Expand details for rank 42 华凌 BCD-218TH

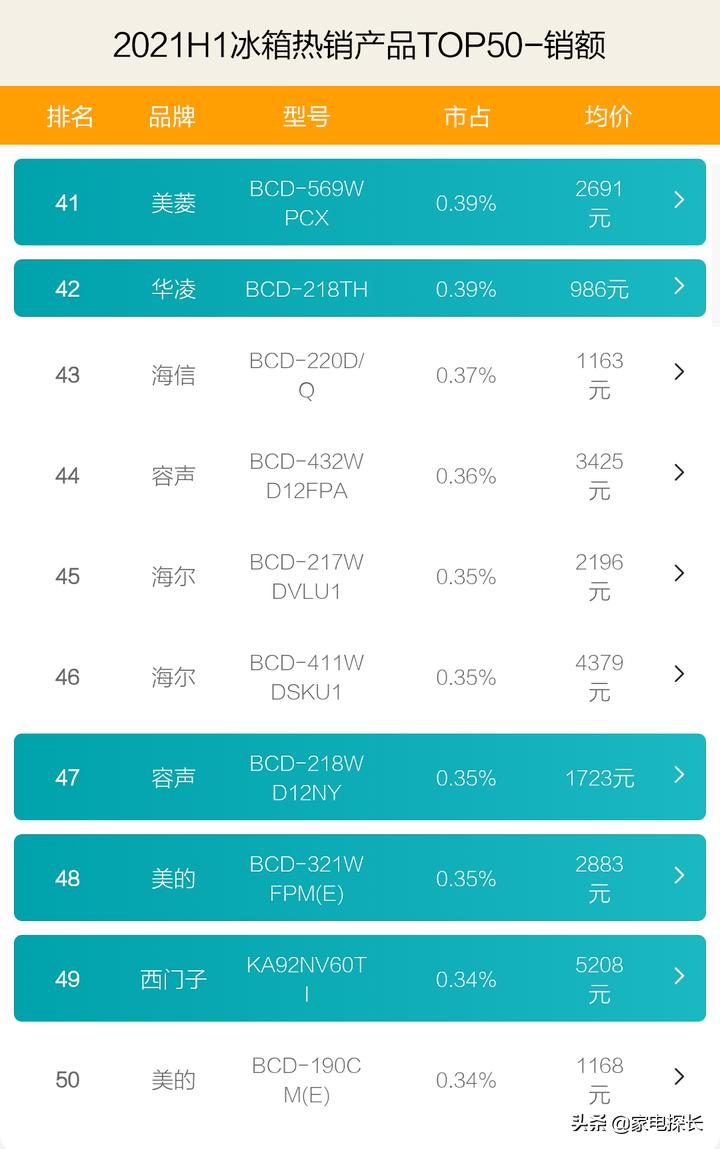pos(679,288)
